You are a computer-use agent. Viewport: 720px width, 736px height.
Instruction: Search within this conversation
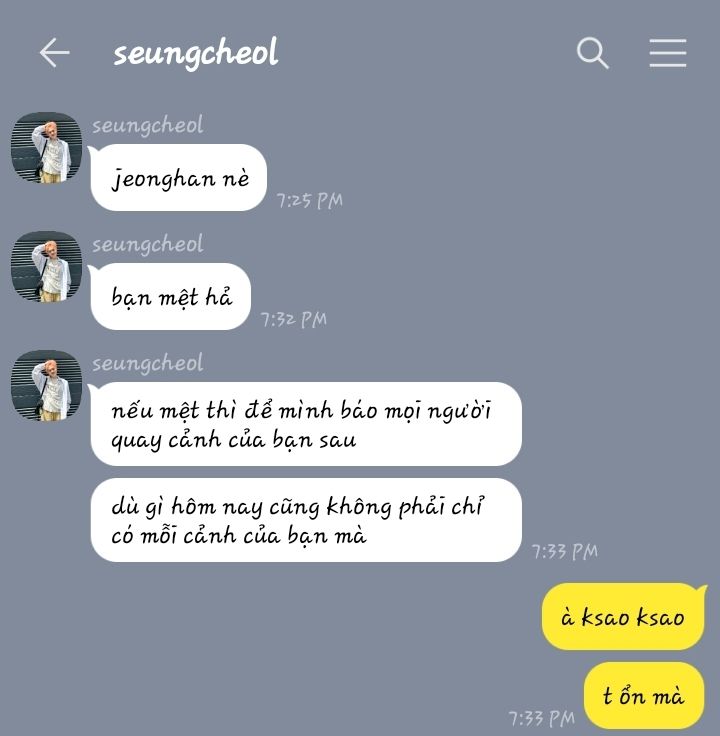point(593,53)
